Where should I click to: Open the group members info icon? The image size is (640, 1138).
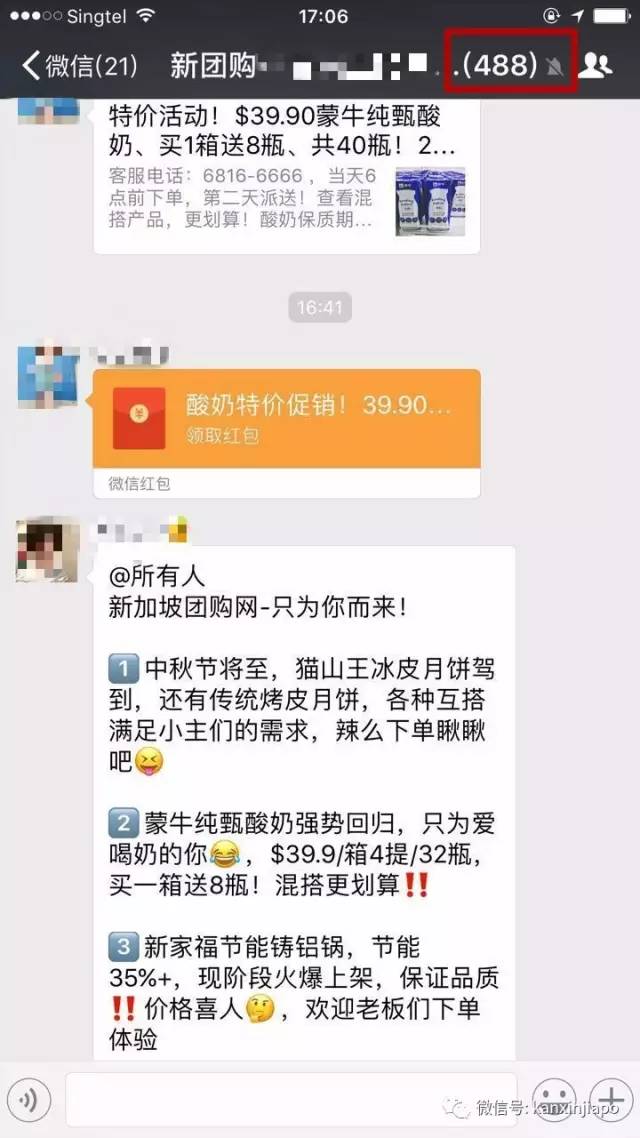pyautogui.click(x=596, y=66)
